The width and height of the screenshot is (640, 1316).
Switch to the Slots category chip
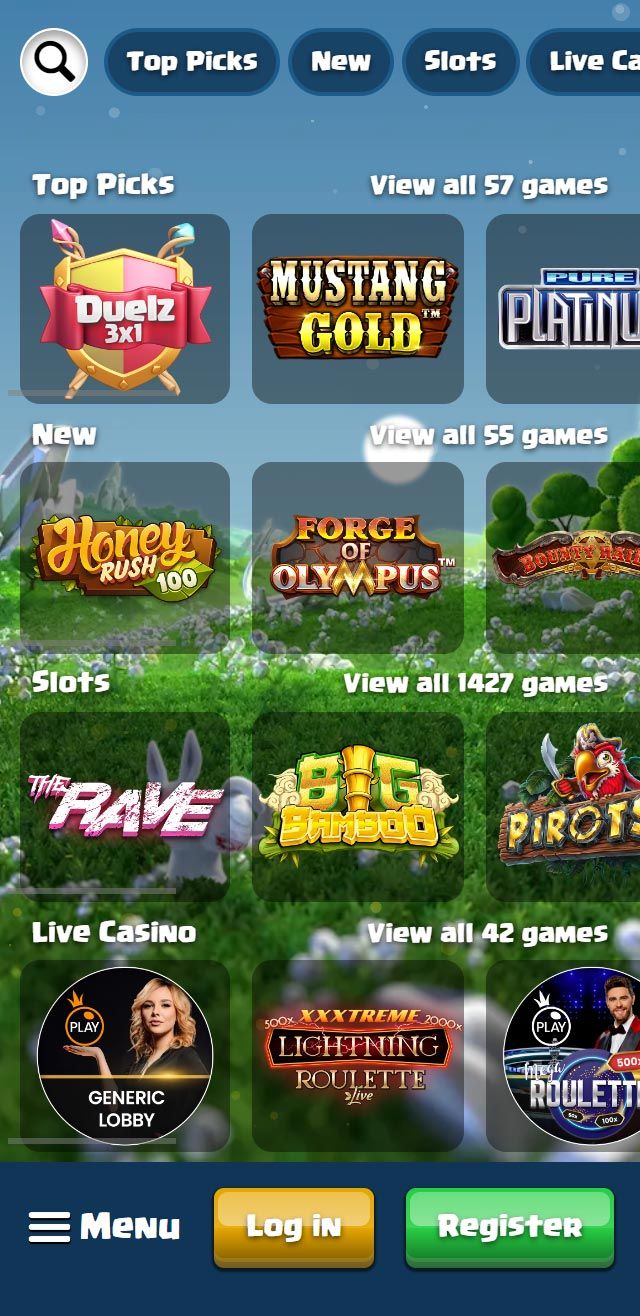(x=460, y=62)
